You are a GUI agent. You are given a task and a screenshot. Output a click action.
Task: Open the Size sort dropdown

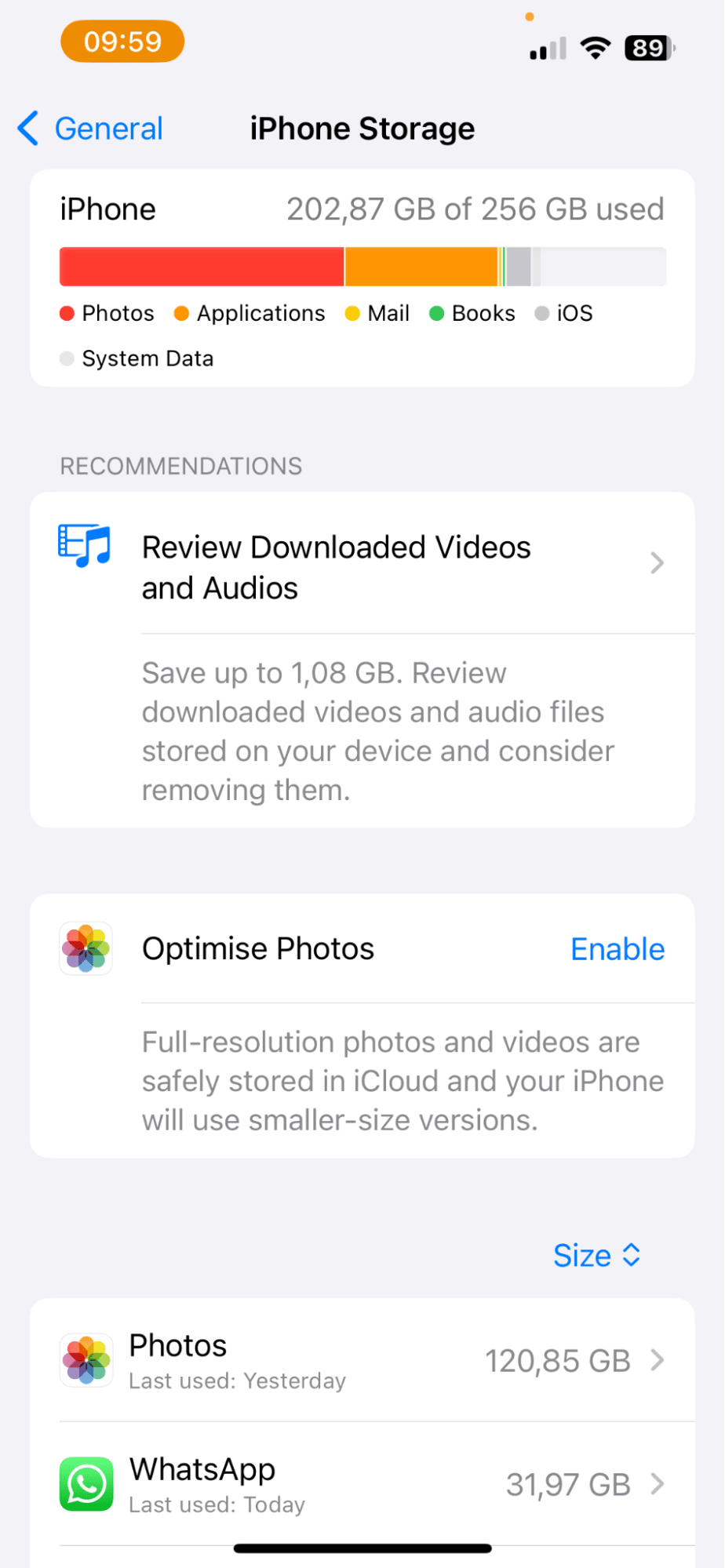[x=596, y=1255]
